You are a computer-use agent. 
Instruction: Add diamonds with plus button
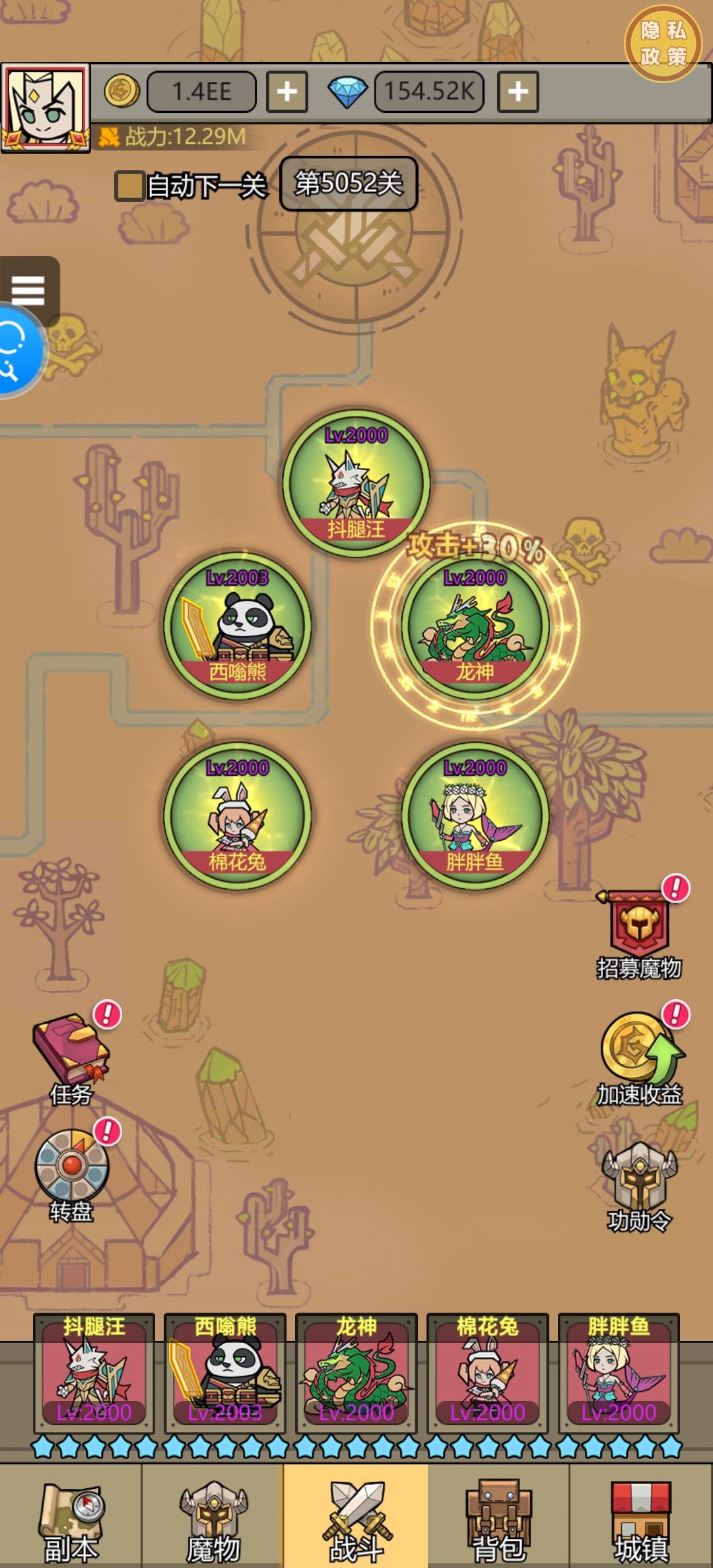[518, 91]
